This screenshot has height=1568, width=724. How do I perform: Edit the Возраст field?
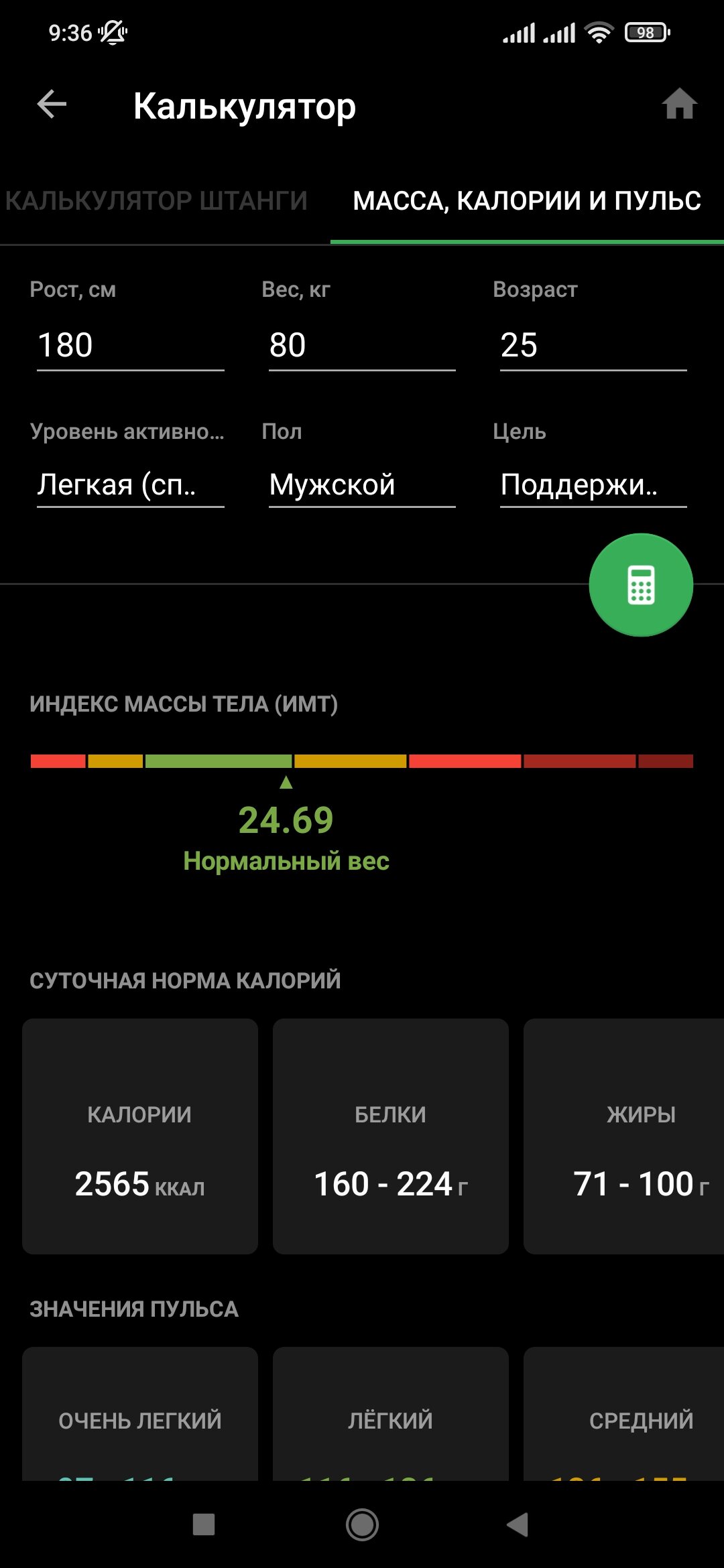click(x=593, y=346)
